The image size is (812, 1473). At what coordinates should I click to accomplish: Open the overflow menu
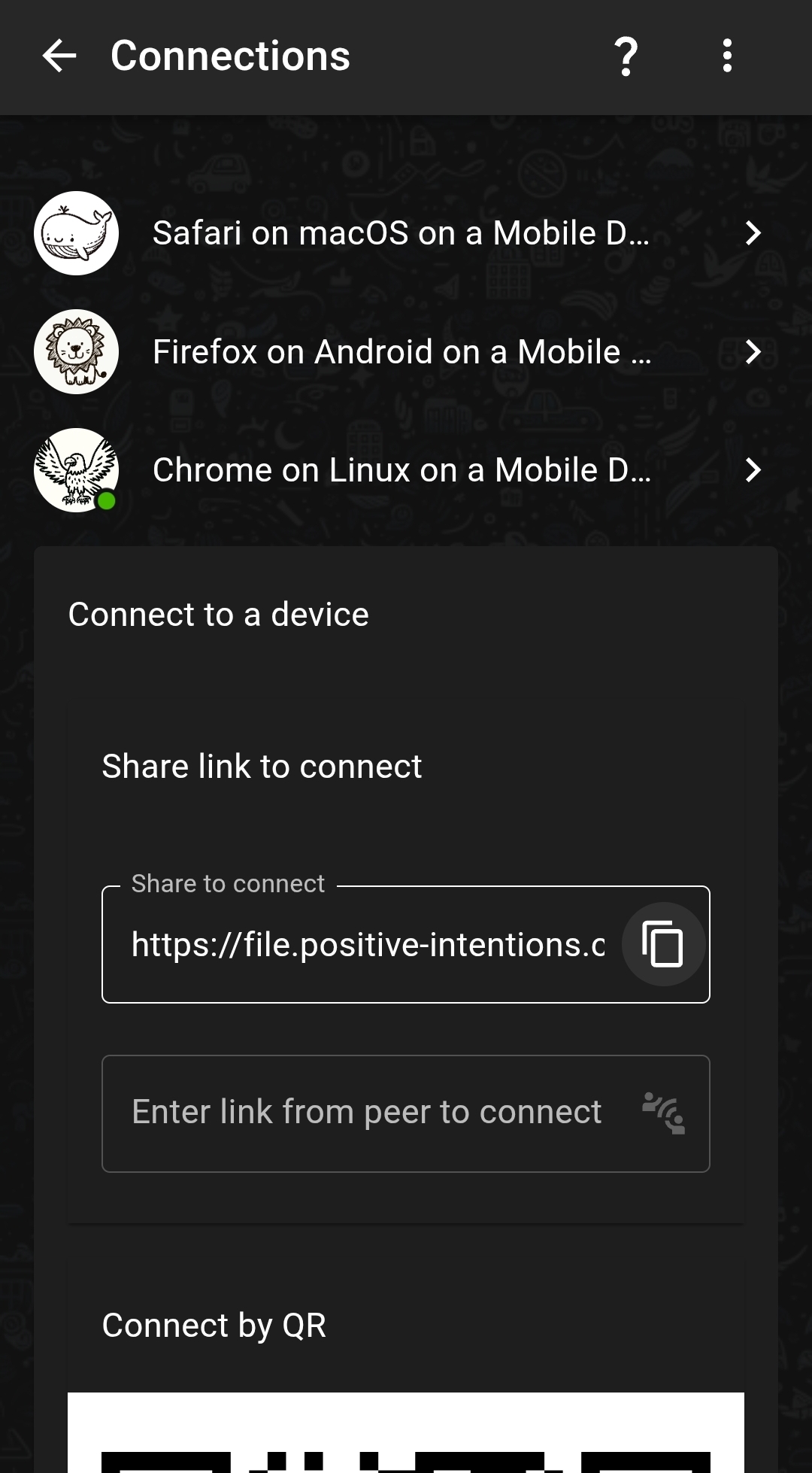(726, 56)
